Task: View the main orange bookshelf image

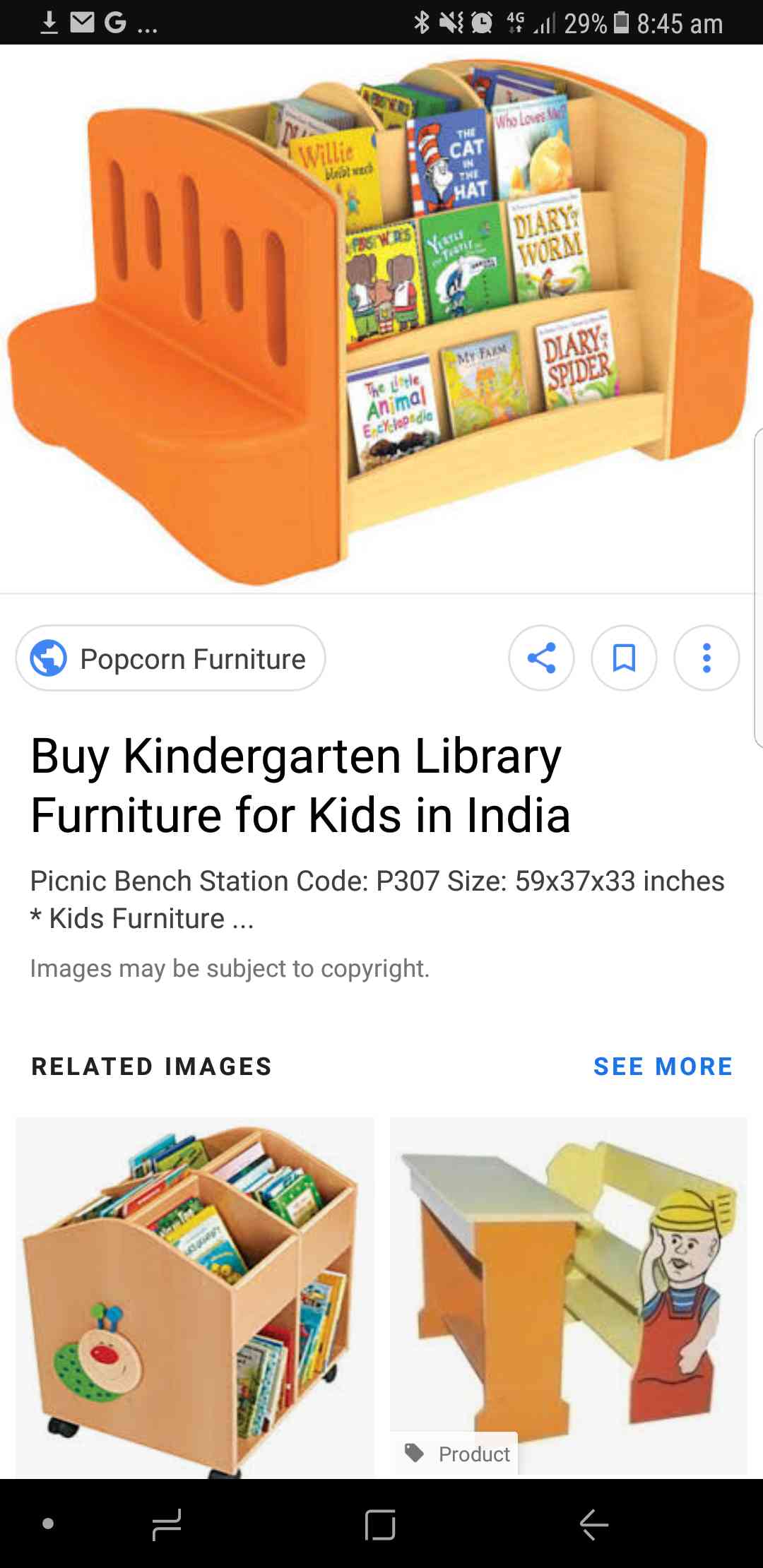Action: pyautogui.click(x=381, y=319)
